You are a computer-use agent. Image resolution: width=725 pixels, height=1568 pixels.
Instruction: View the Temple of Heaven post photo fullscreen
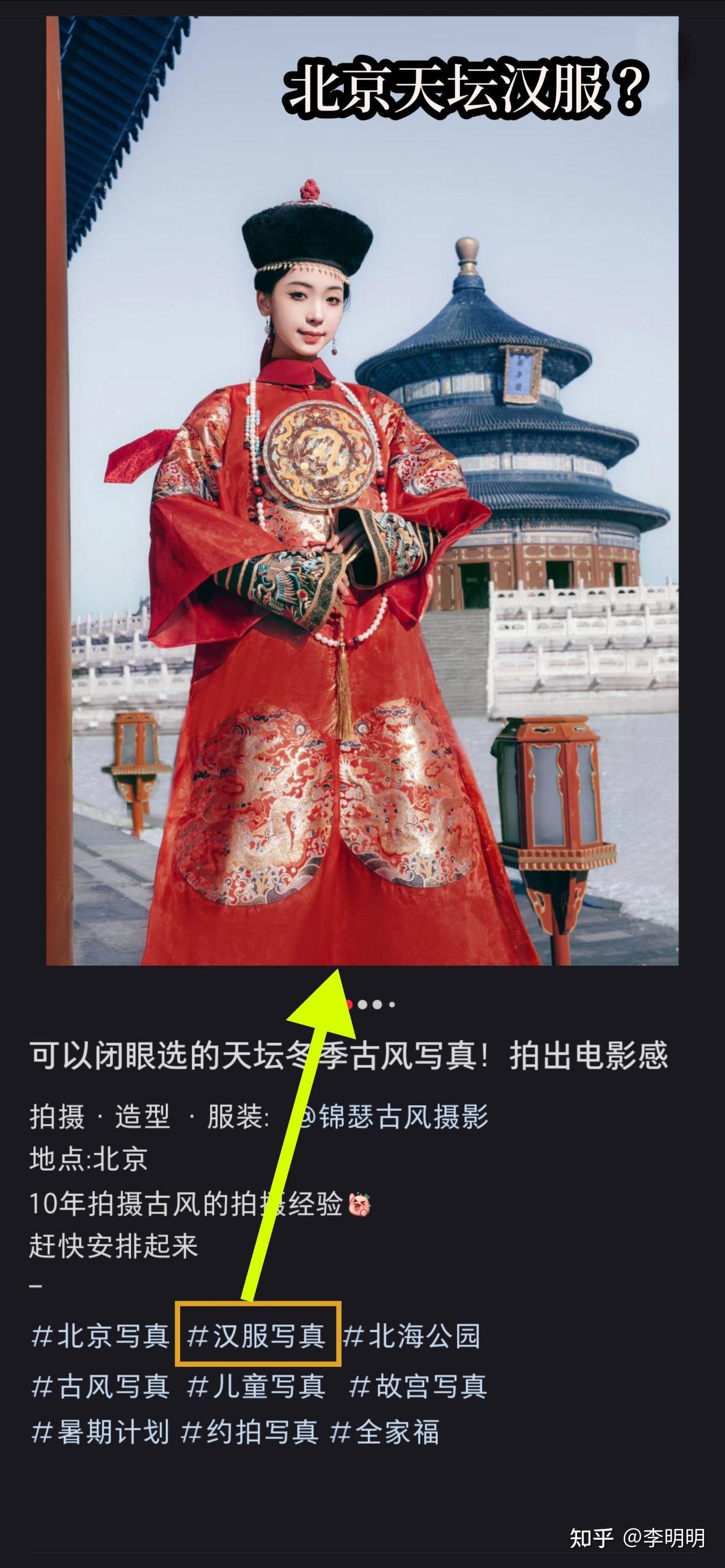click(362, 487)
